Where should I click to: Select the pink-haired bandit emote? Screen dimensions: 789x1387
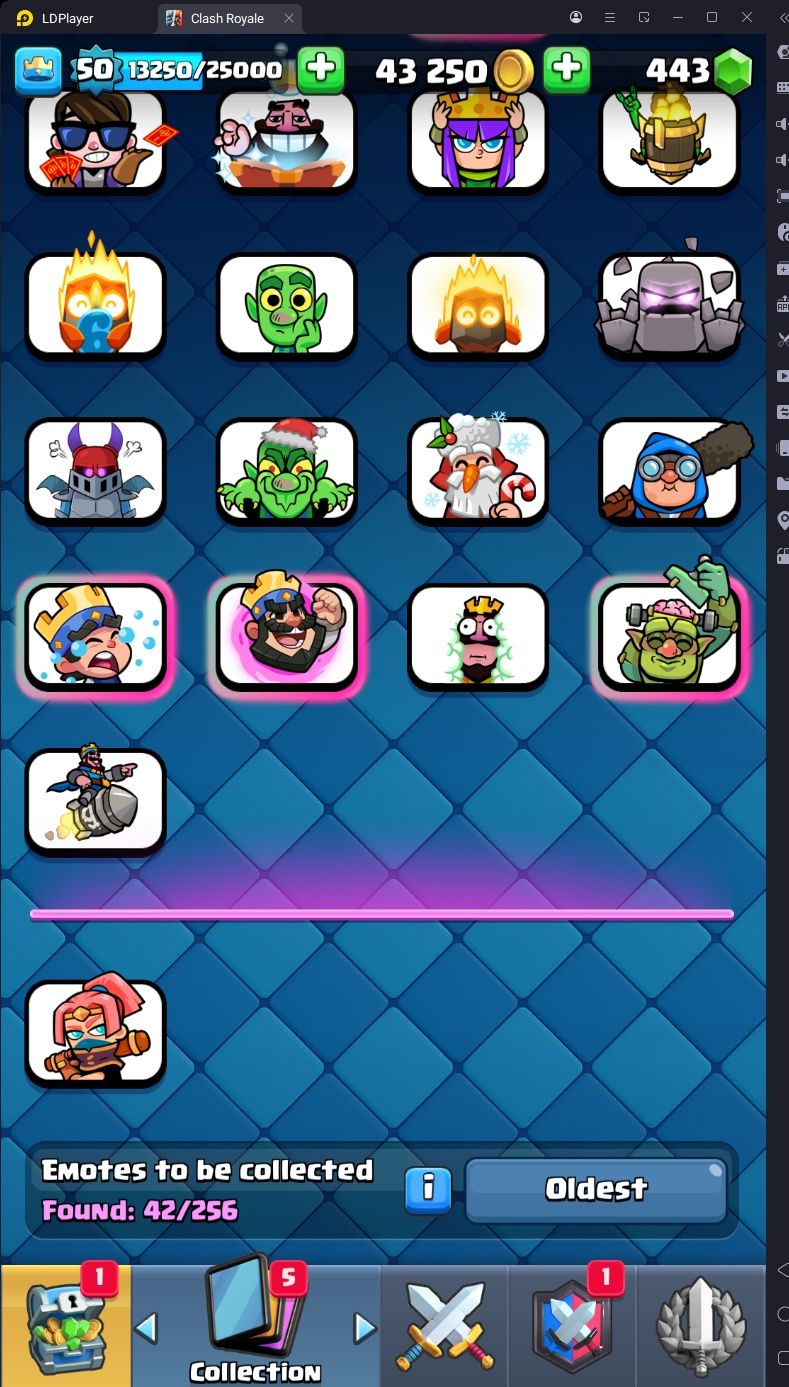point(95,1032)
